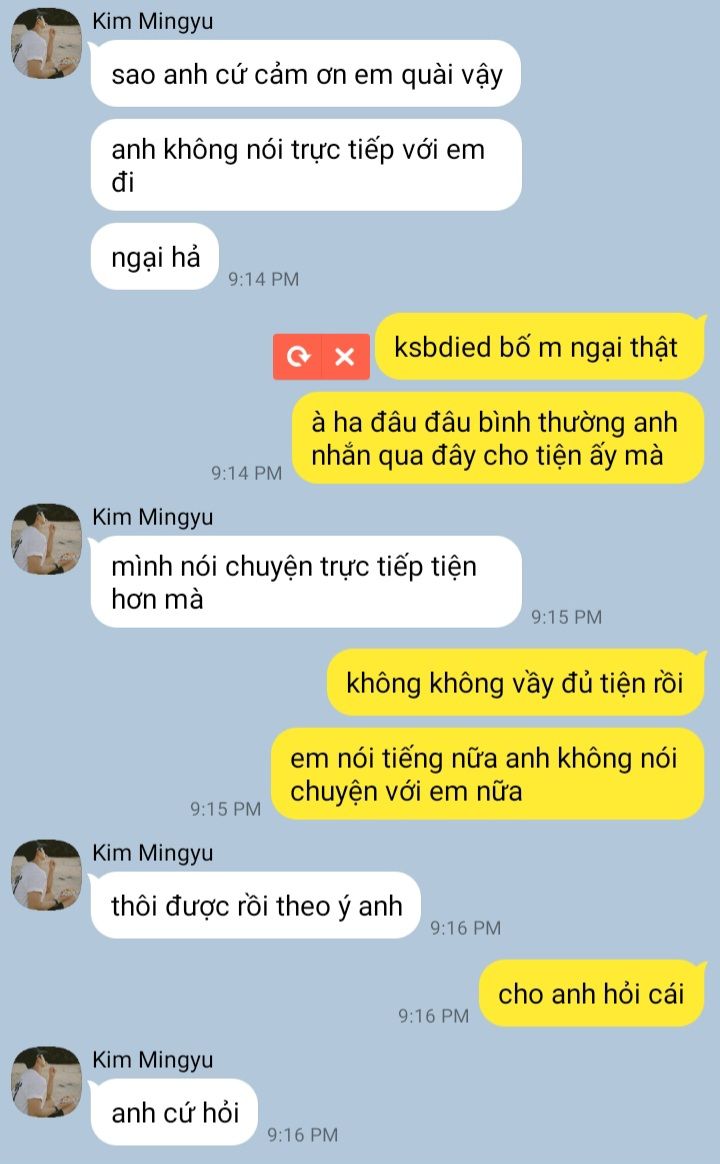Resend the failed "ksbdied" message
The image size is (720, 1164).
[x=298, y=357]
